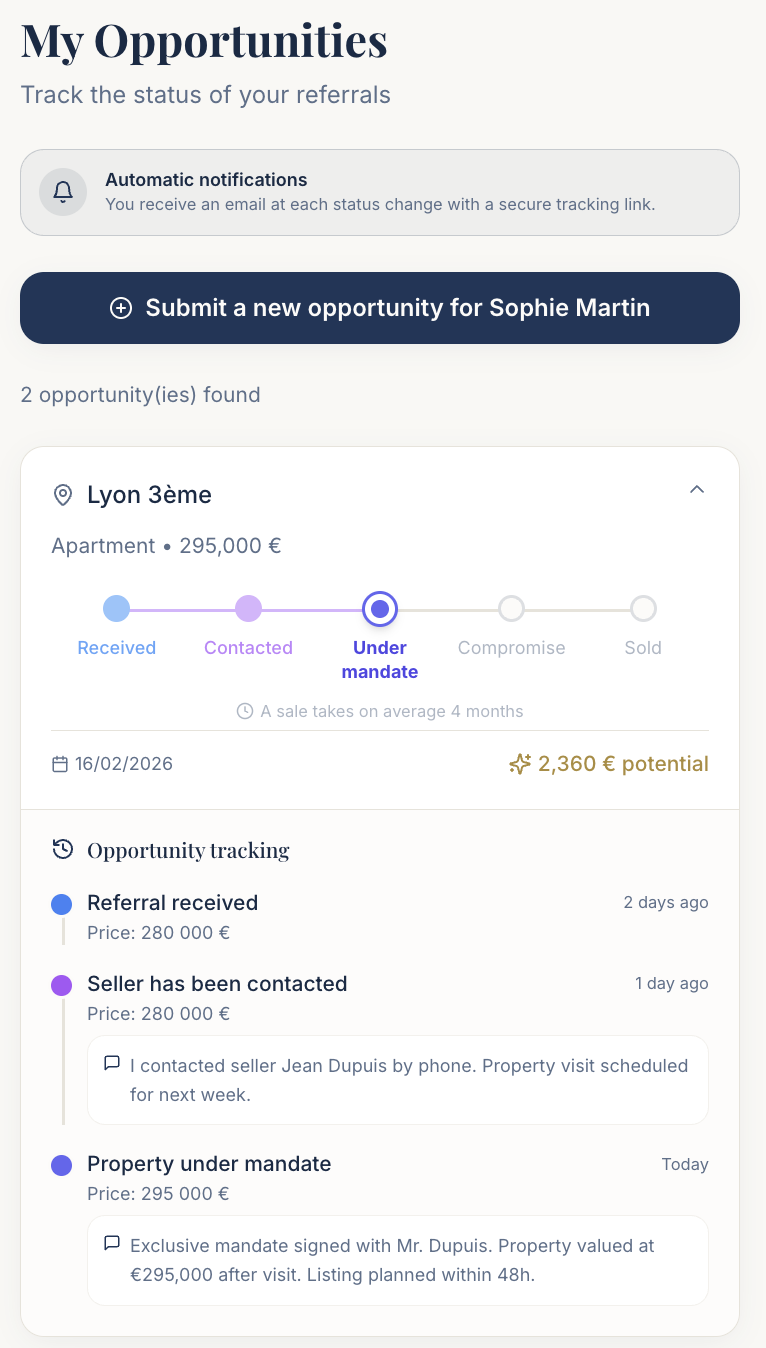This screenshot has width=766, height=1348.
Task: Select the Received status dot
Action: point(116,608)
